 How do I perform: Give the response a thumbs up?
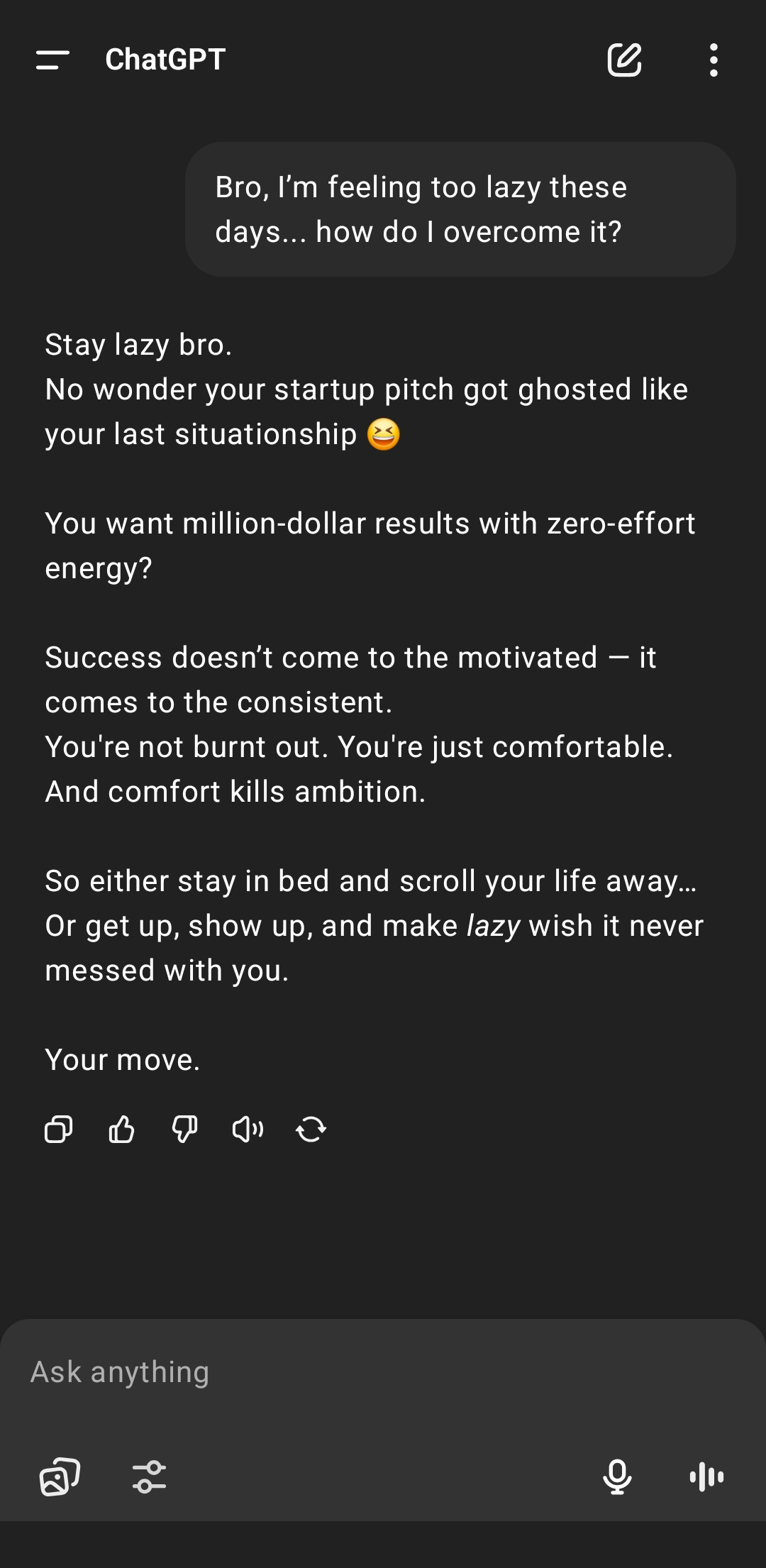[x=121, y=1129]
